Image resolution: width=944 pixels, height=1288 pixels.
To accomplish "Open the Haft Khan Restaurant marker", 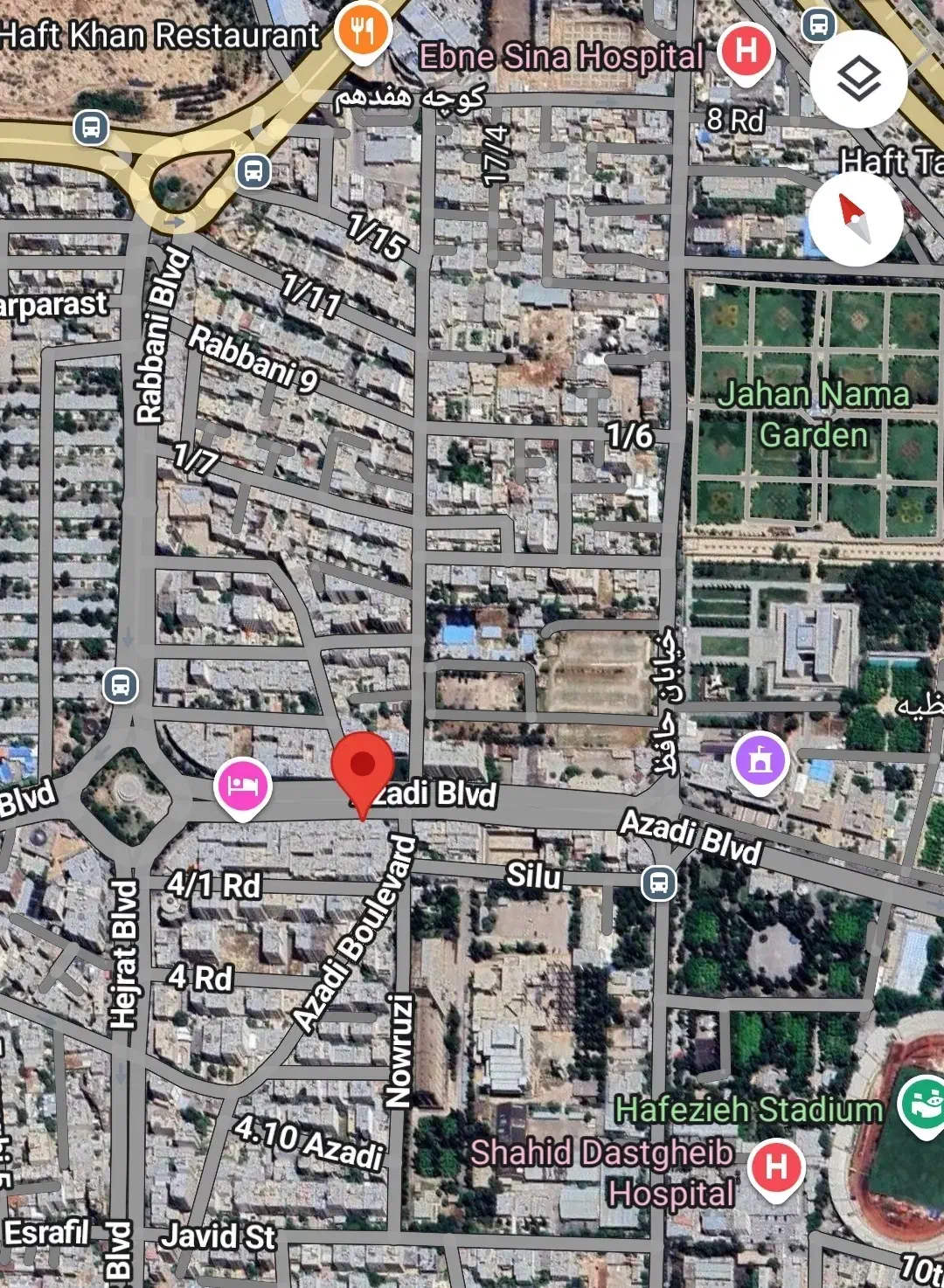I will click(363, 32).
